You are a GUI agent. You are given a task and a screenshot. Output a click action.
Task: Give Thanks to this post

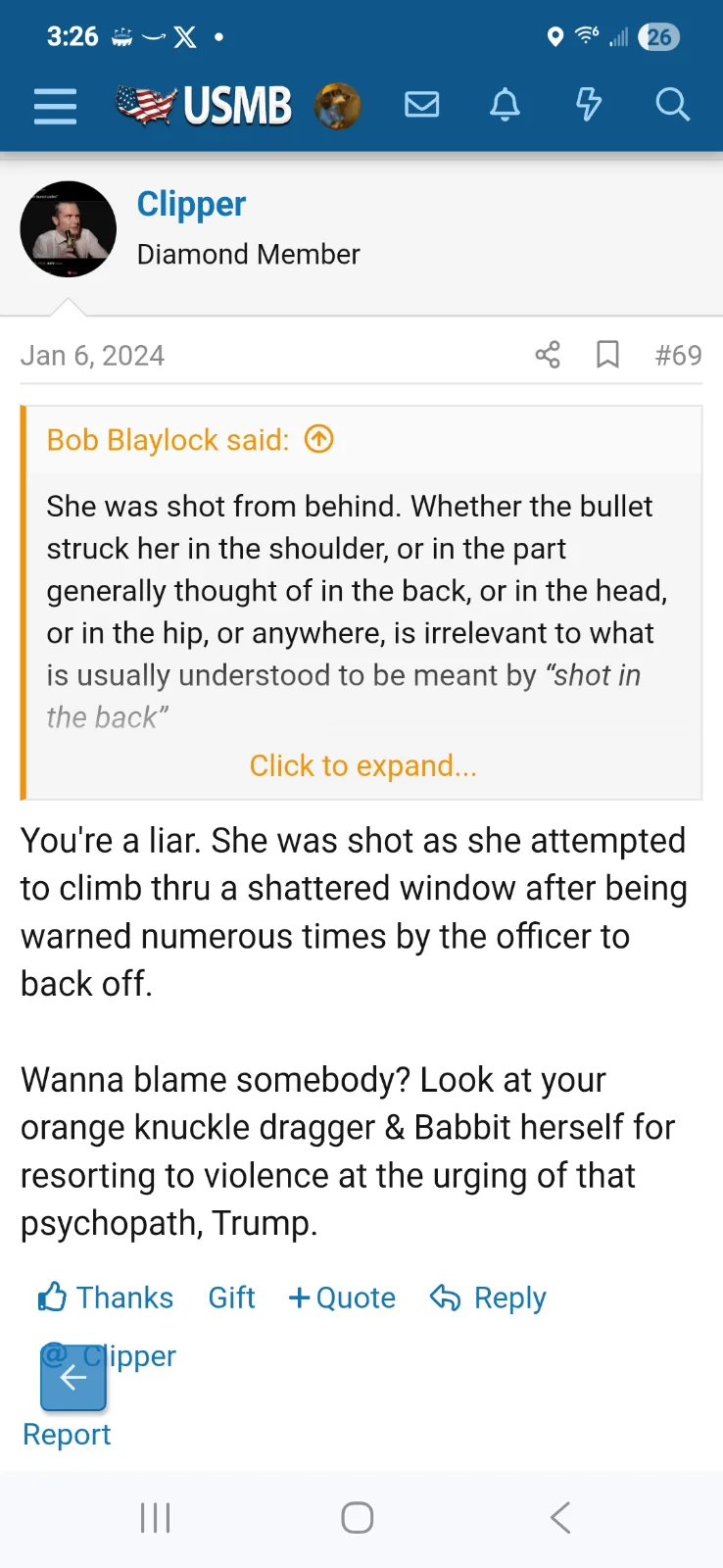click(x=106, y=1298)
